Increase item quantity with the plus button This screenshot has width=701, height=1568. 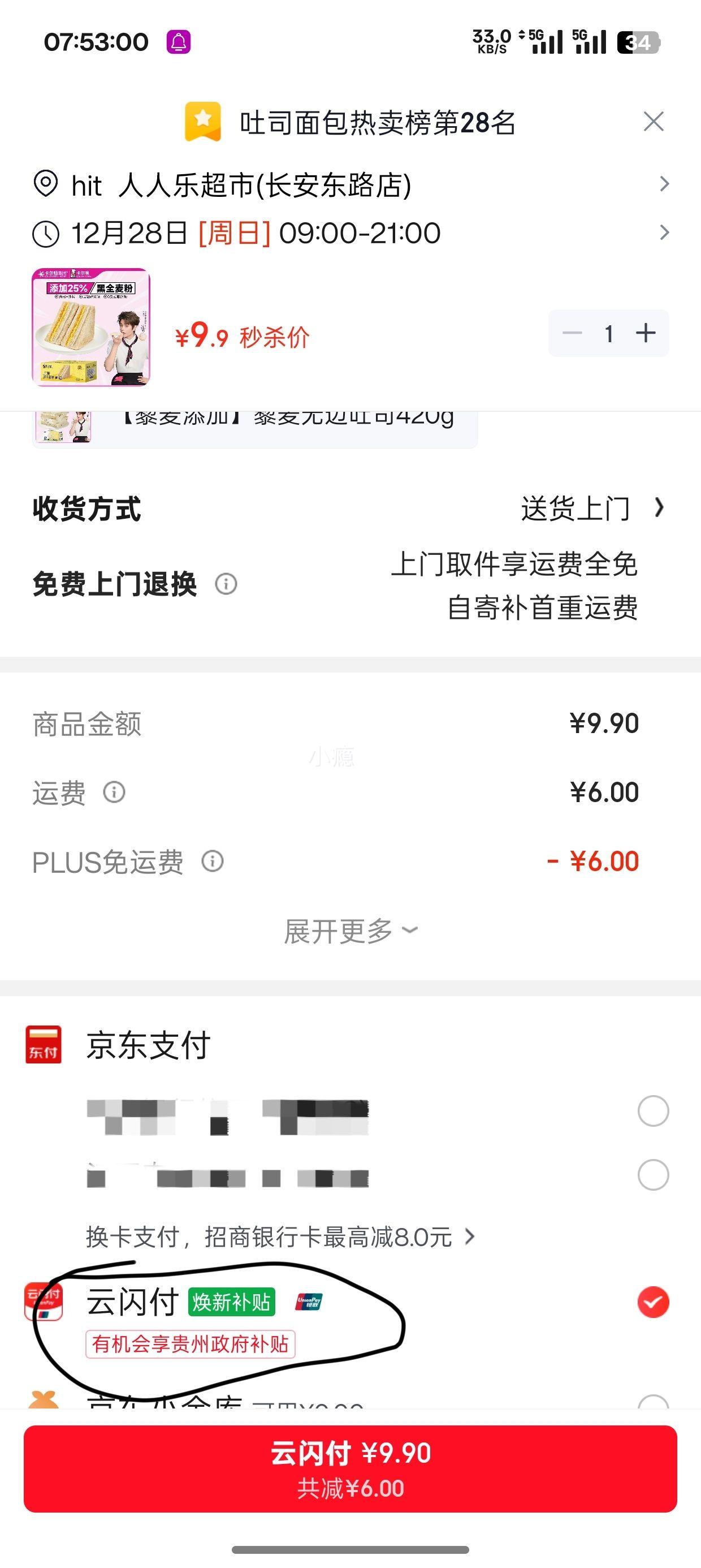click(x=645, y=333)
